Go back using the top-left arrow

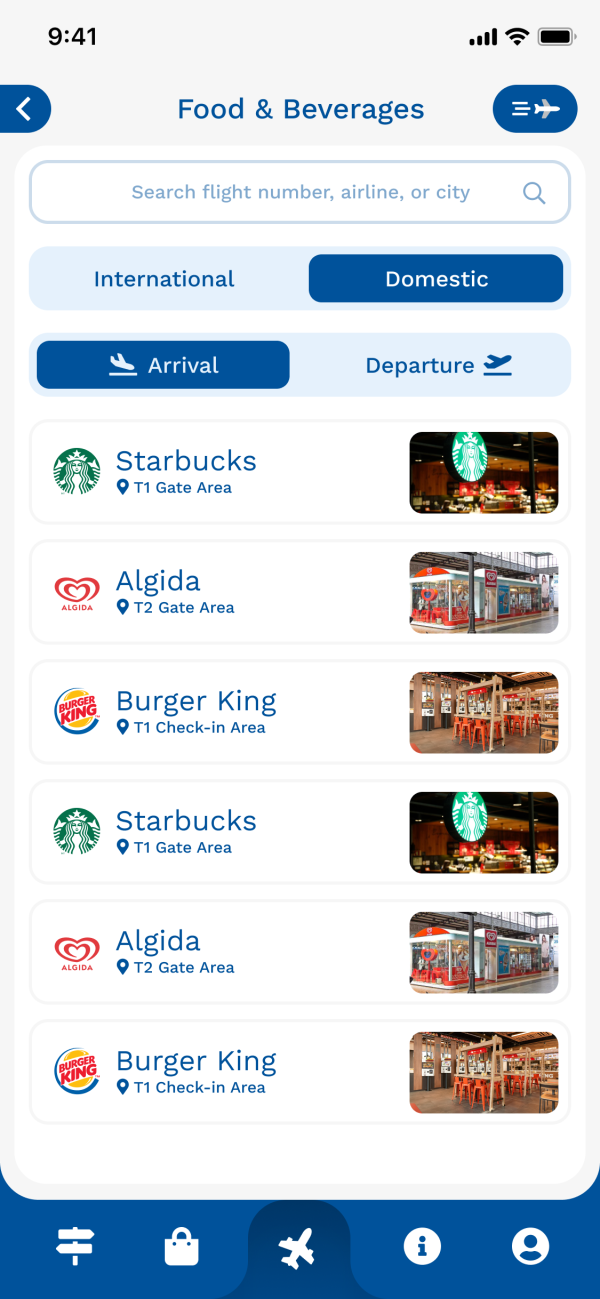[25, 109]
